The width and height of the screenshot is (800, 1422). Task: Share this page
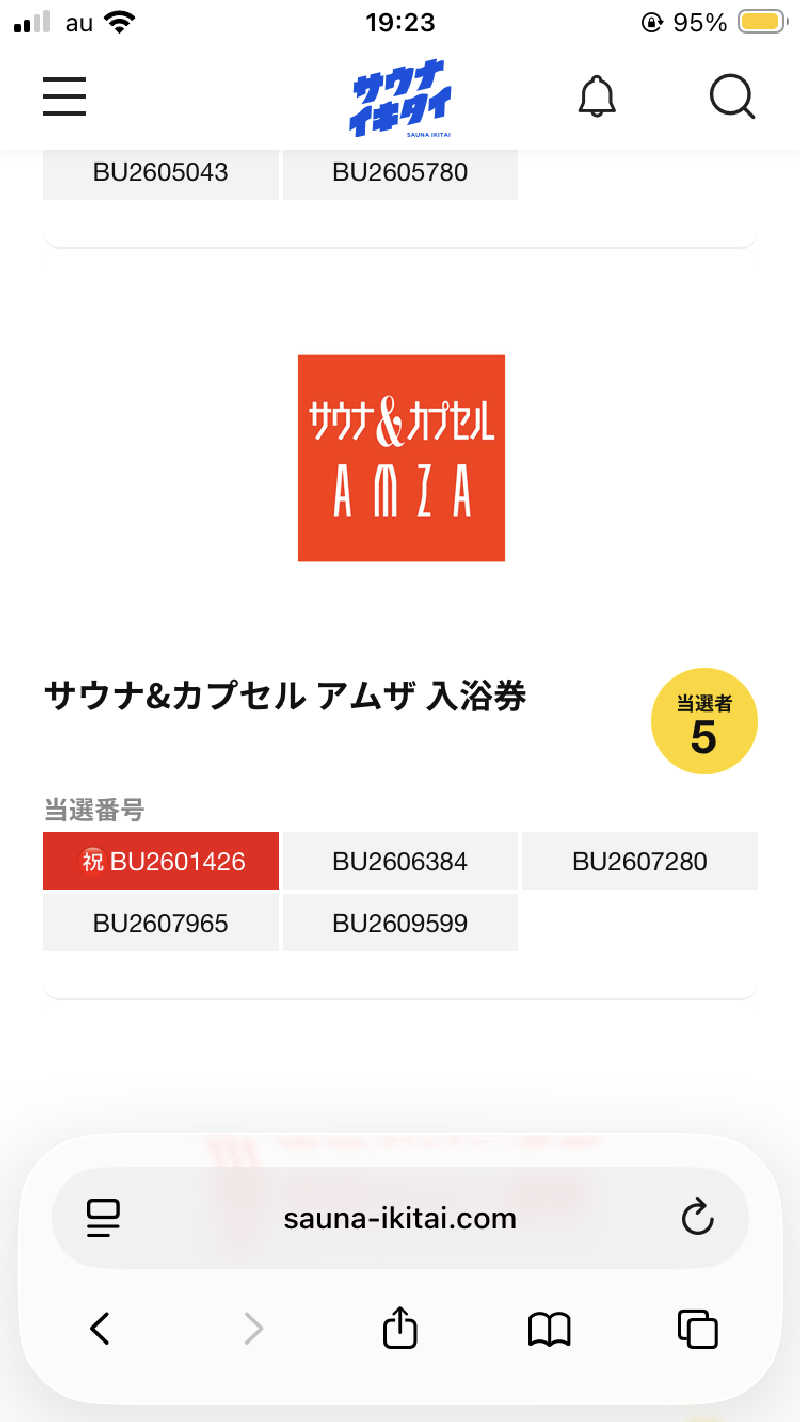(x=400, y=1327)
